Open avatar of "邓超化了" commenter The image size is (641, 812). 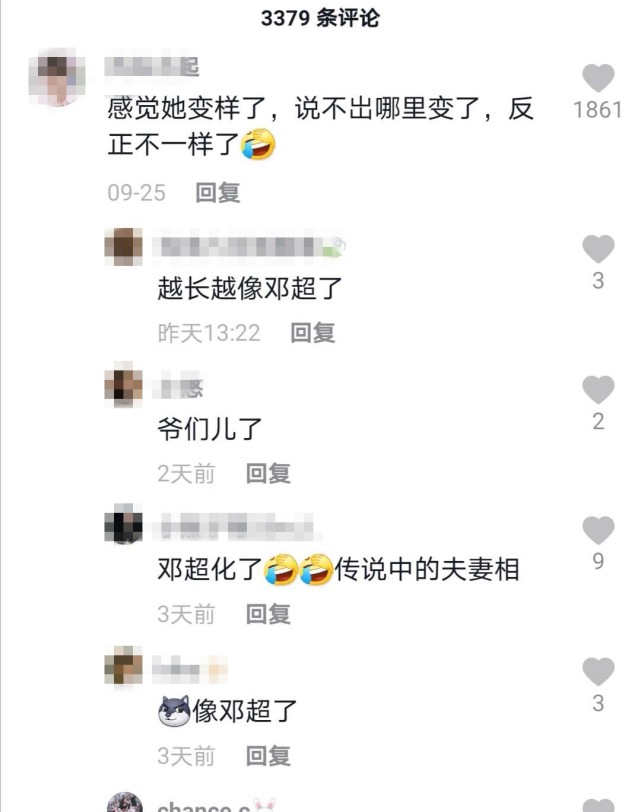pyautogui.click(x=123, y=526)
